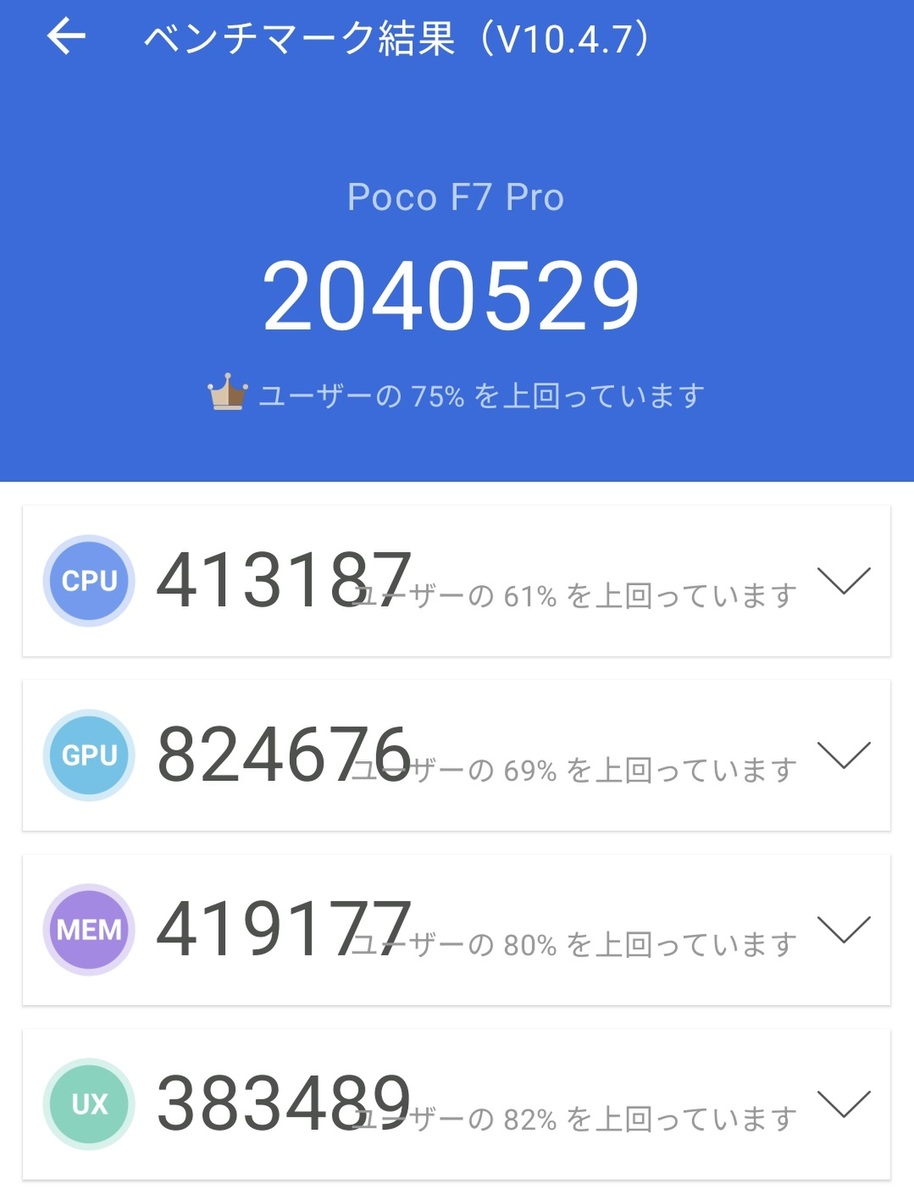Expand the CPU score details
Screen dimensions: 914x1200
[x=843, y=581]
